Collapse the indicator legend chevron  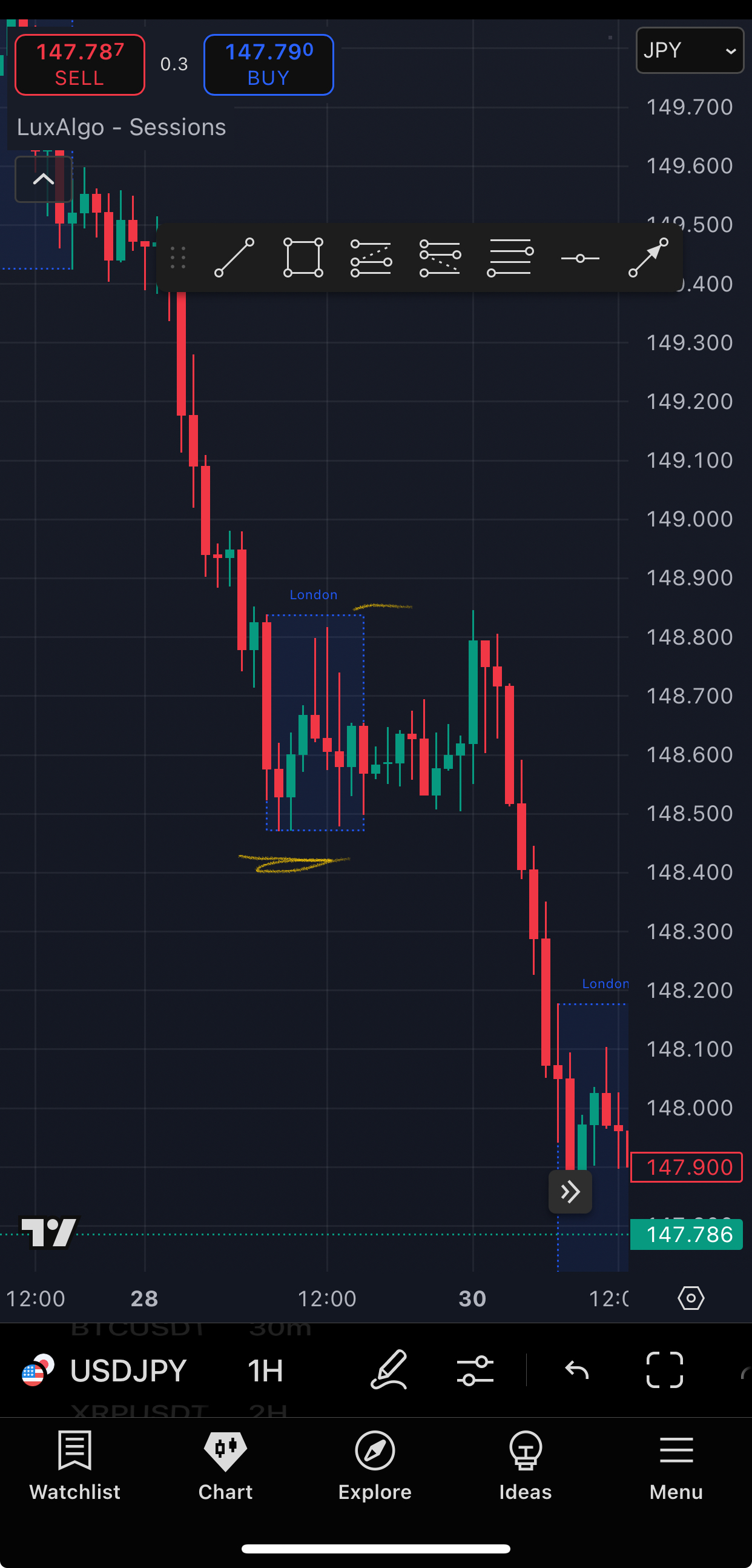tap(43, 179)
